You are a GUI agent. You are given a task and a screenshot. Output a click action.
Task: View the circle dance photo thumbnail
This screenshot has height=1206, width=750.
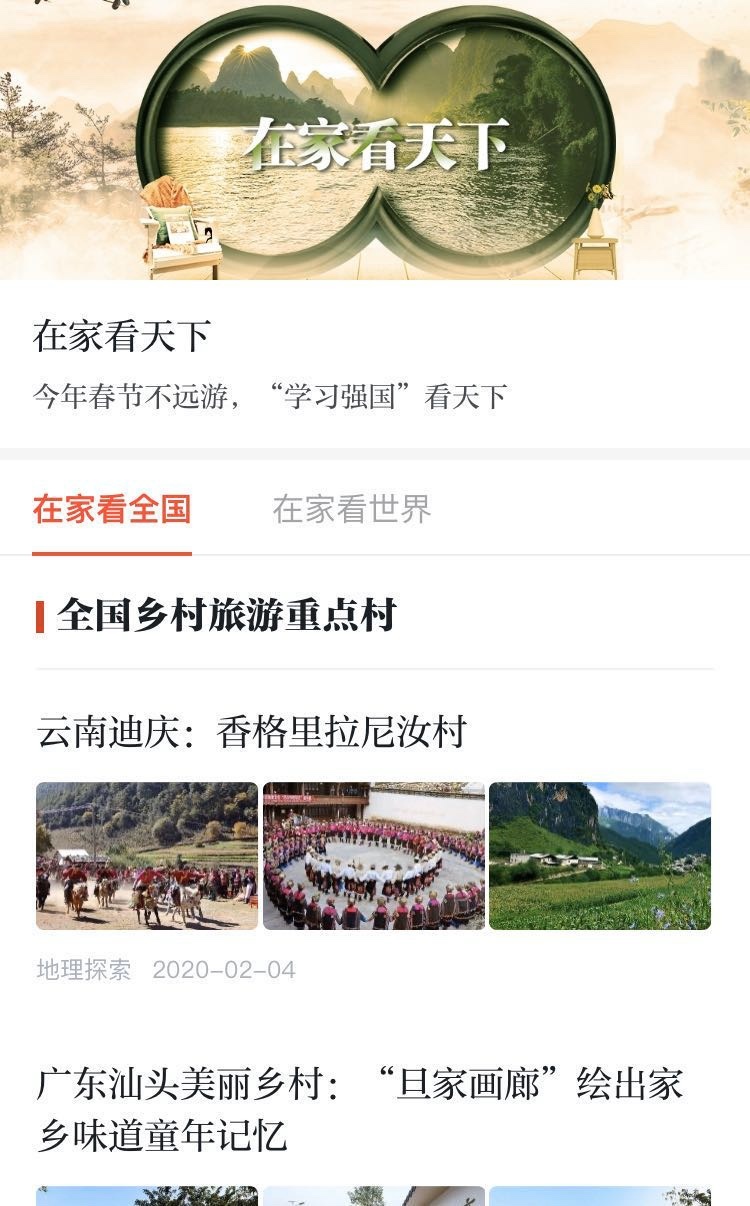373,856
